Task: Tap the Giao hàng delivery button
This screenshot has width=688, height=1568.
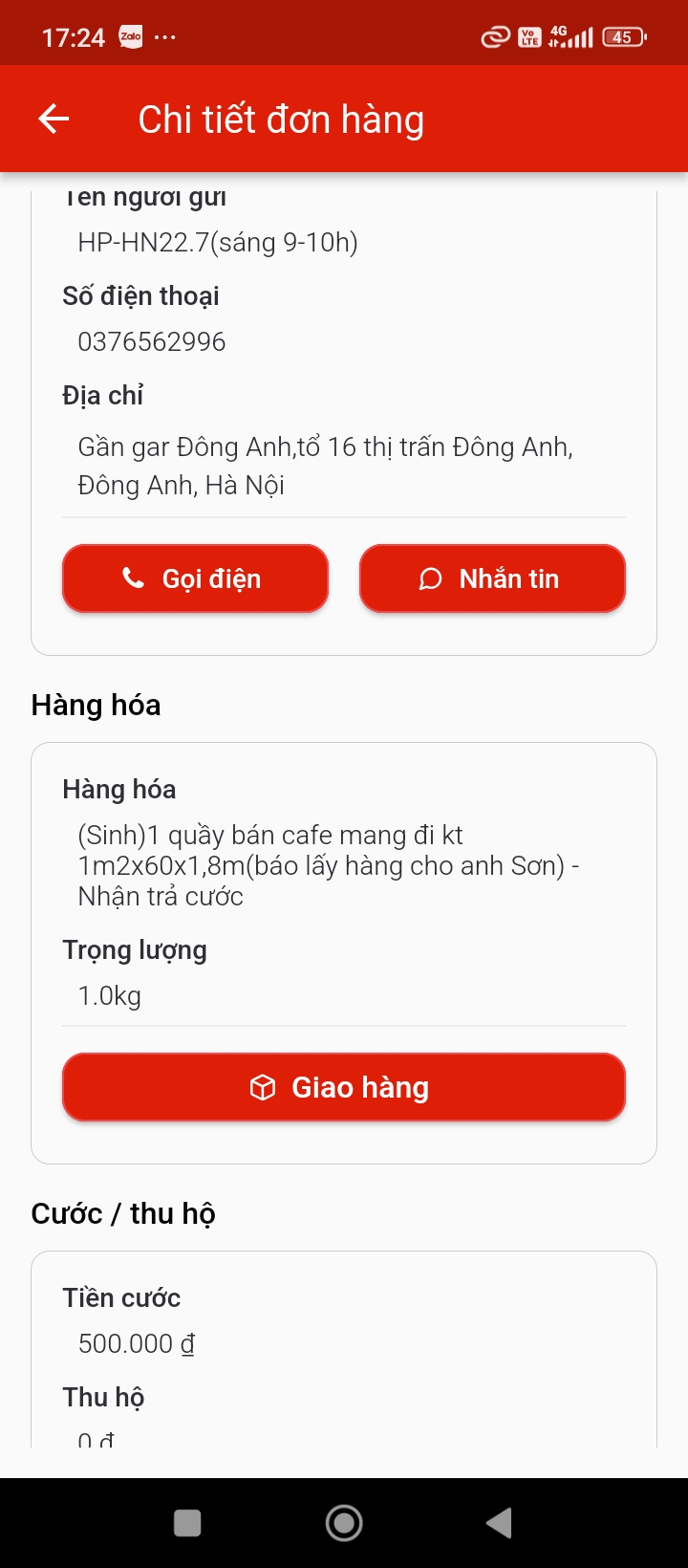Action: click(344, 1087)
